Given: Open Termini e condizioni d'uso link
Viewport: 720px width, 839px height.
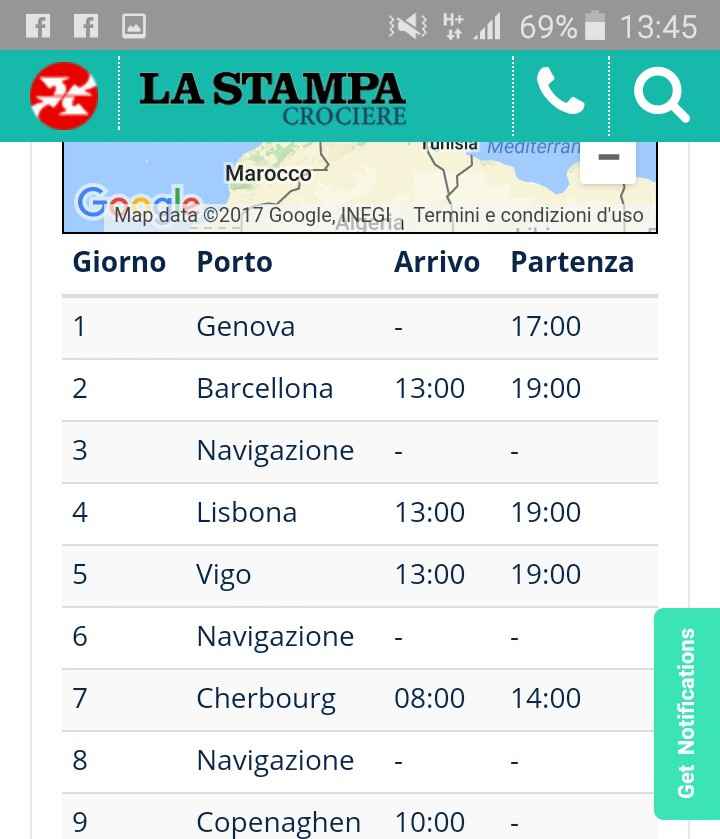Looking at the screenshot, I should (x=528, y=215).
